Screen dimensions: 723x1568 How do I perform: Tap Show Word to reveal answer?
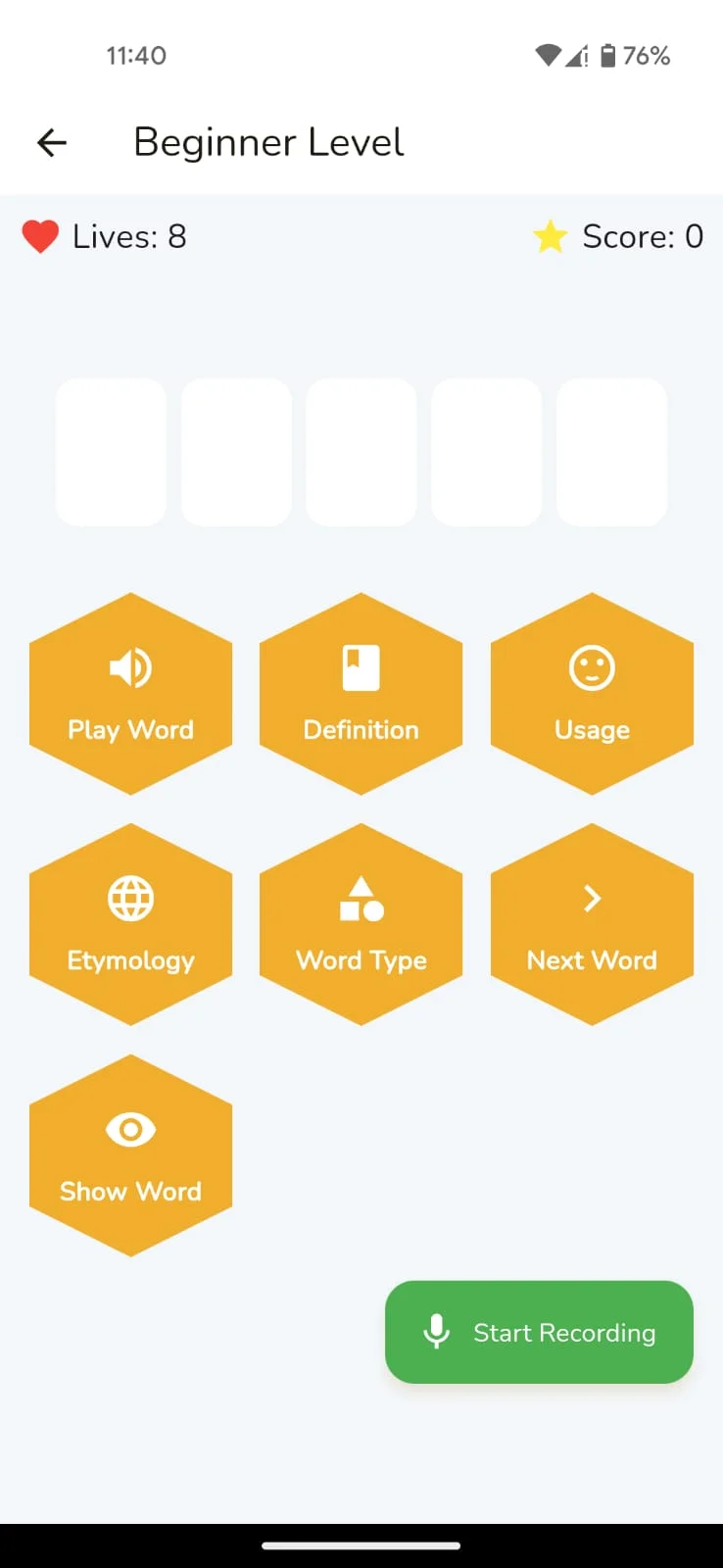[x=130, y=1156]
